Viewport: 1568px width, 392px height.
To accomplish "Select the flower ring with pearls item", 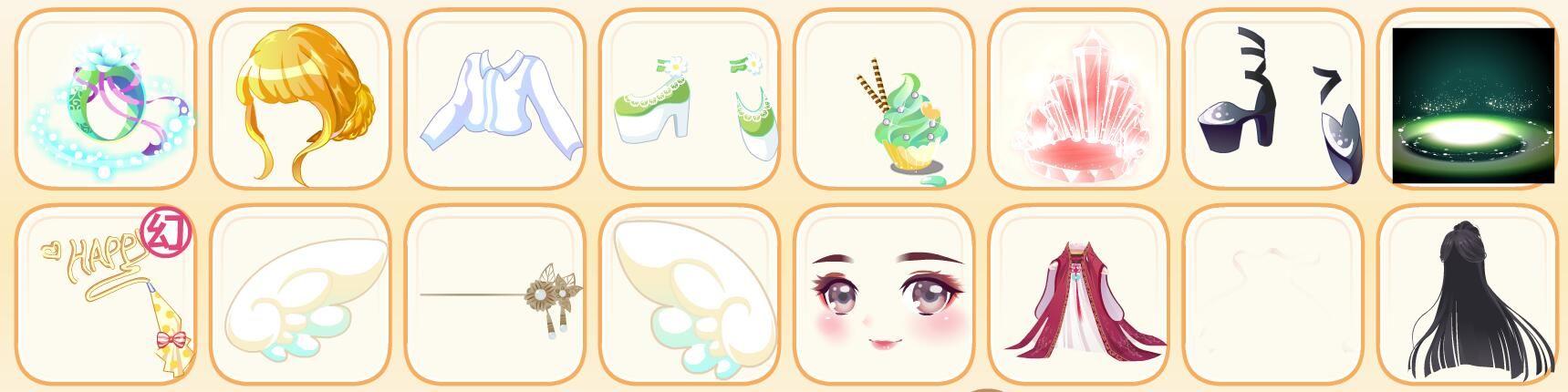I will point(106,99).
